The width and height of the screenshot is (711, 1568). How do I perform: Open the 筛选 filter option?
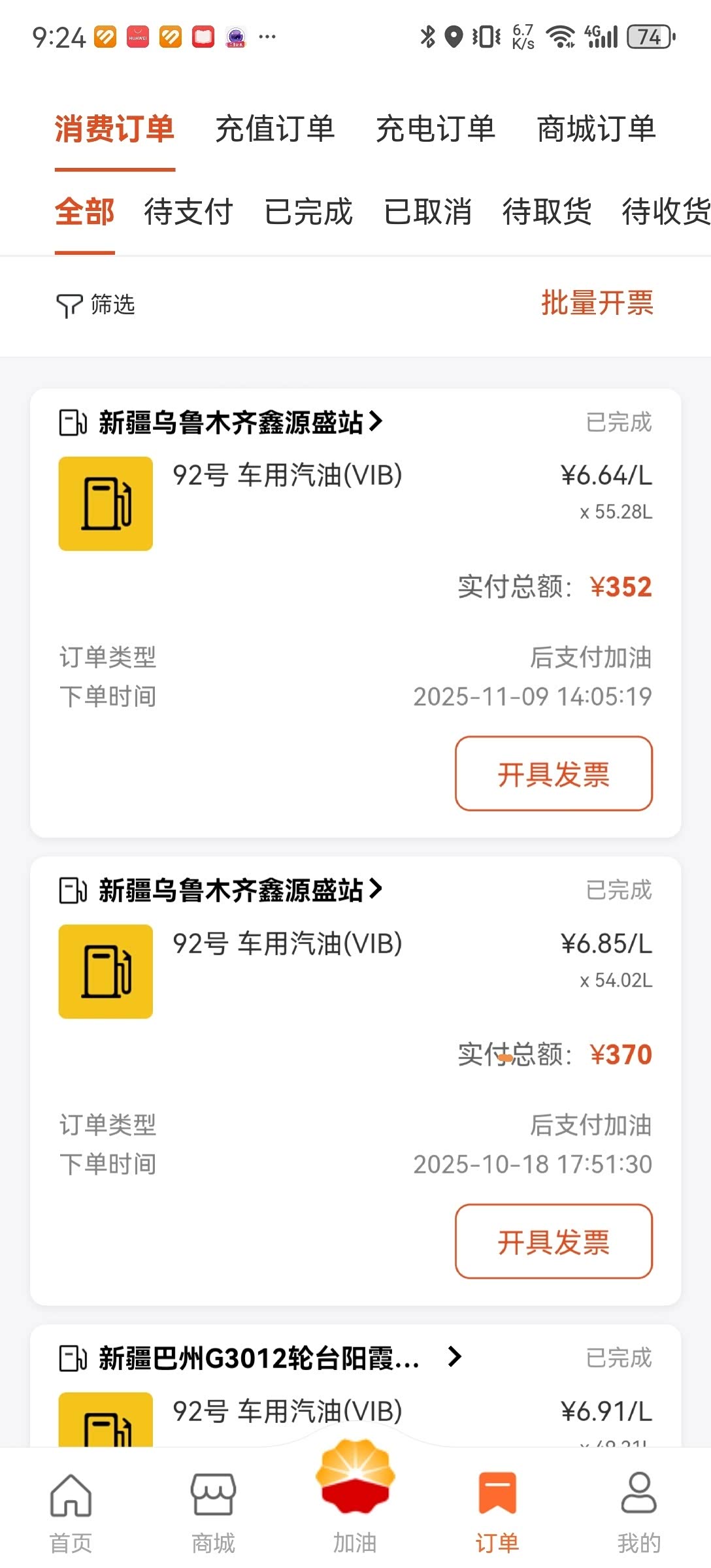(95, 305)
